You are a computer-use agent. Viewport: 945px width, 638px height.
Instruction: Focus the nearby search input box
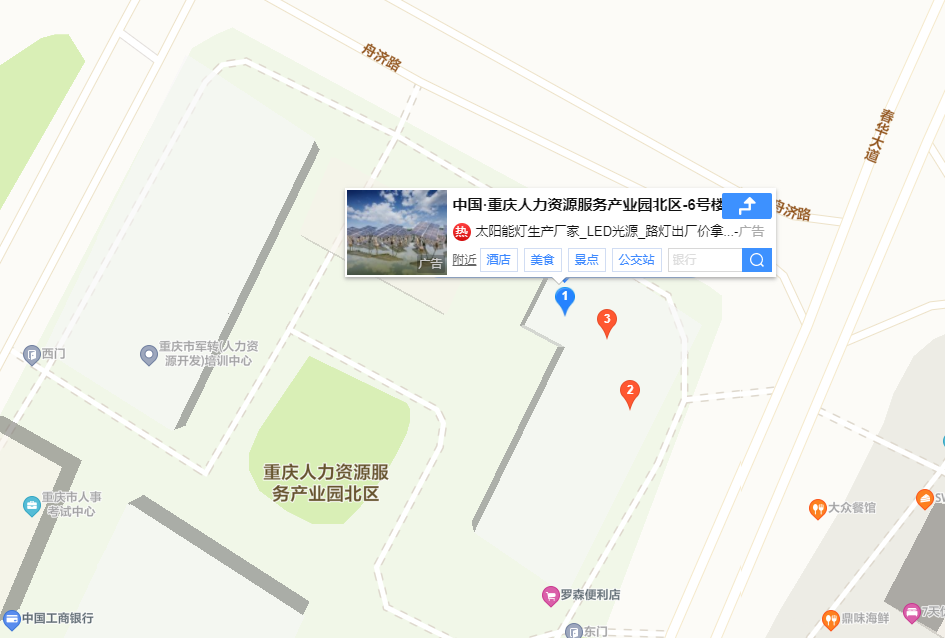pos(704,260)
